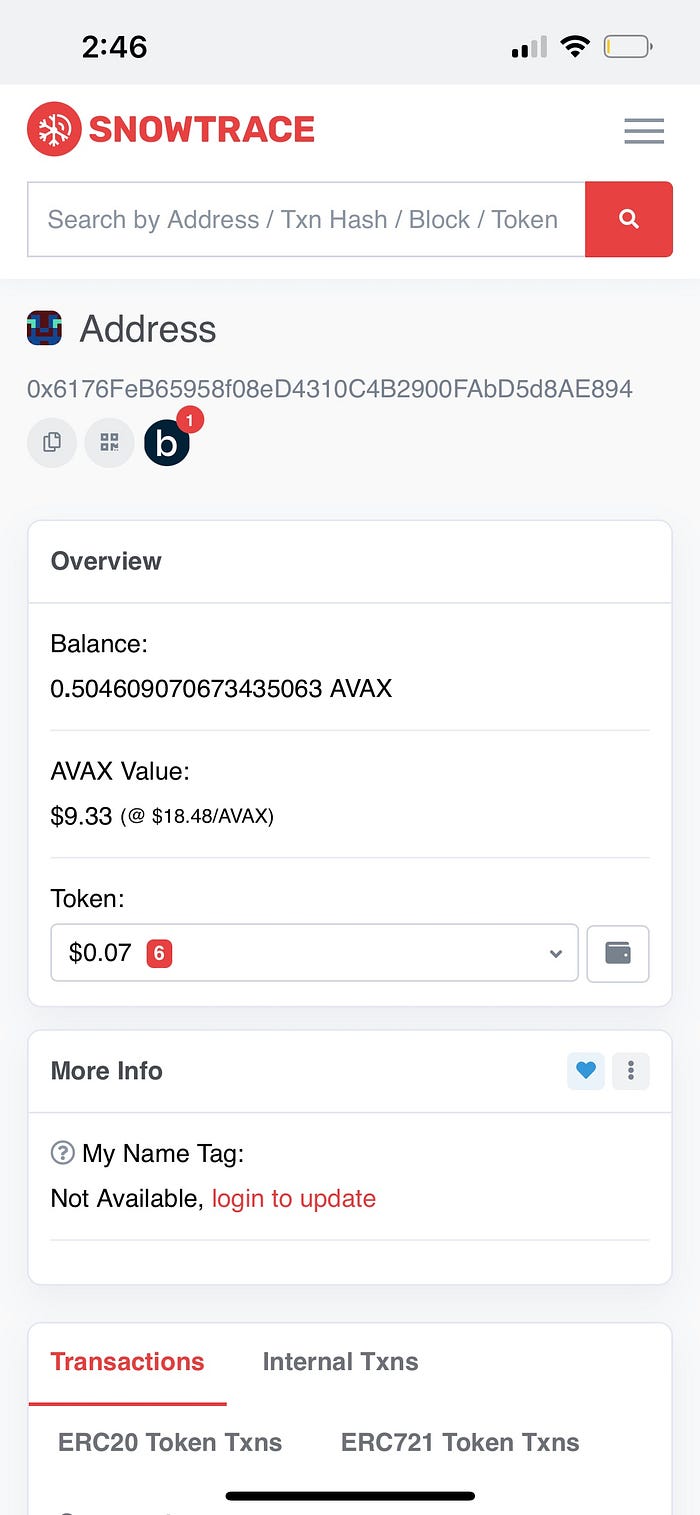Copy the wallet address to clipboard
This screenshot has height=1515, width=700.
[x=52, y=442]
